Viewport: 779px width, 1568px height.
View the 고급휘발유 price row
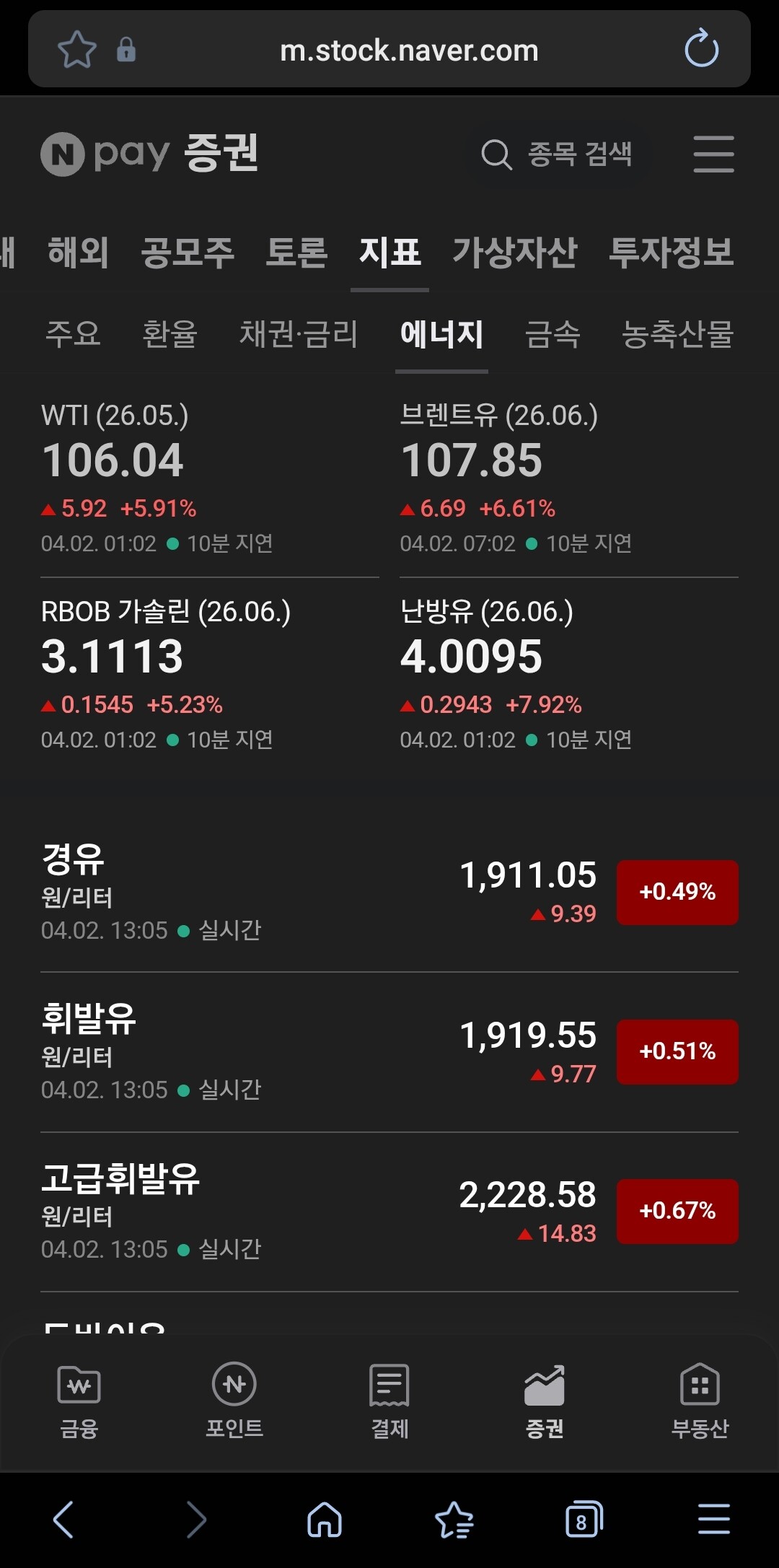point(389,1212)
